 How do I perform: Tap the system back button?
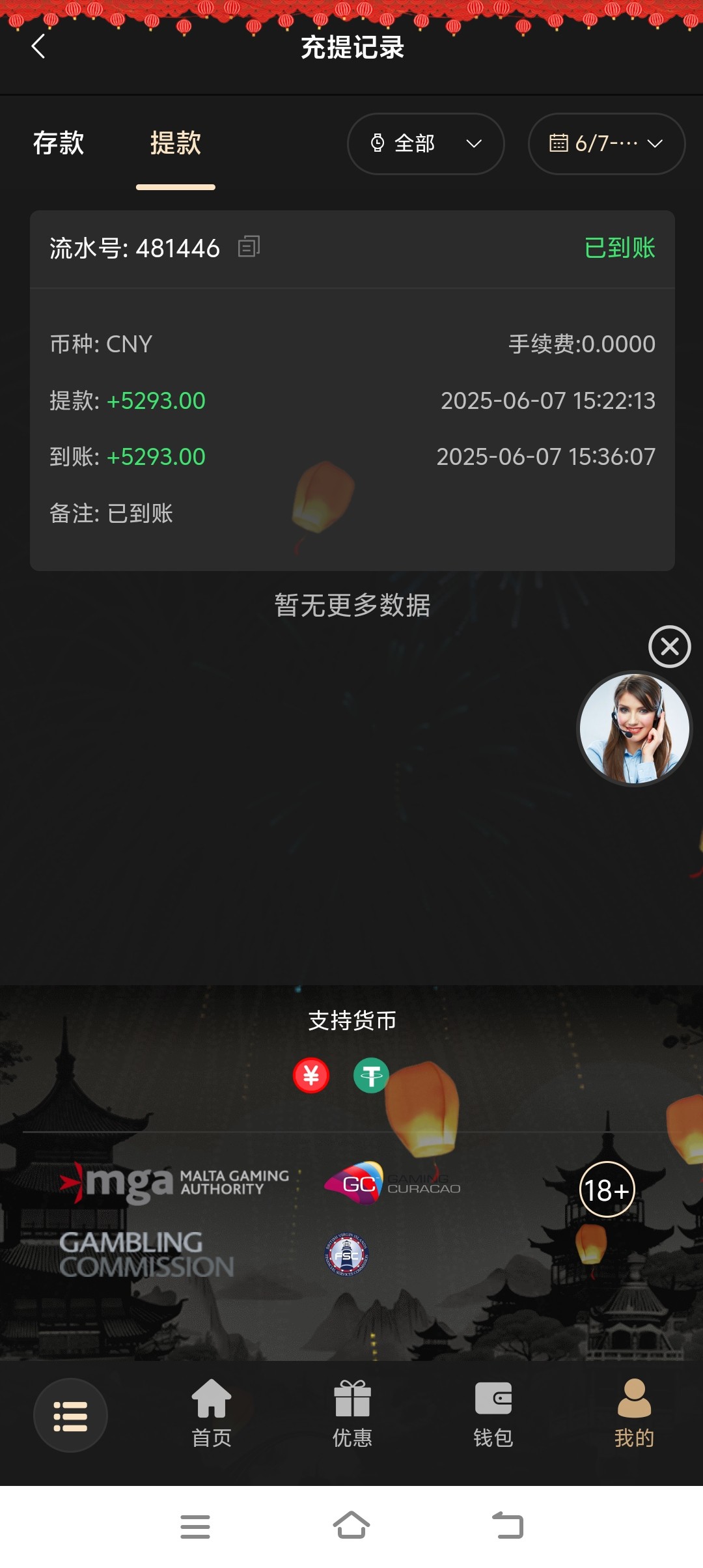[x=508, y=1526]
